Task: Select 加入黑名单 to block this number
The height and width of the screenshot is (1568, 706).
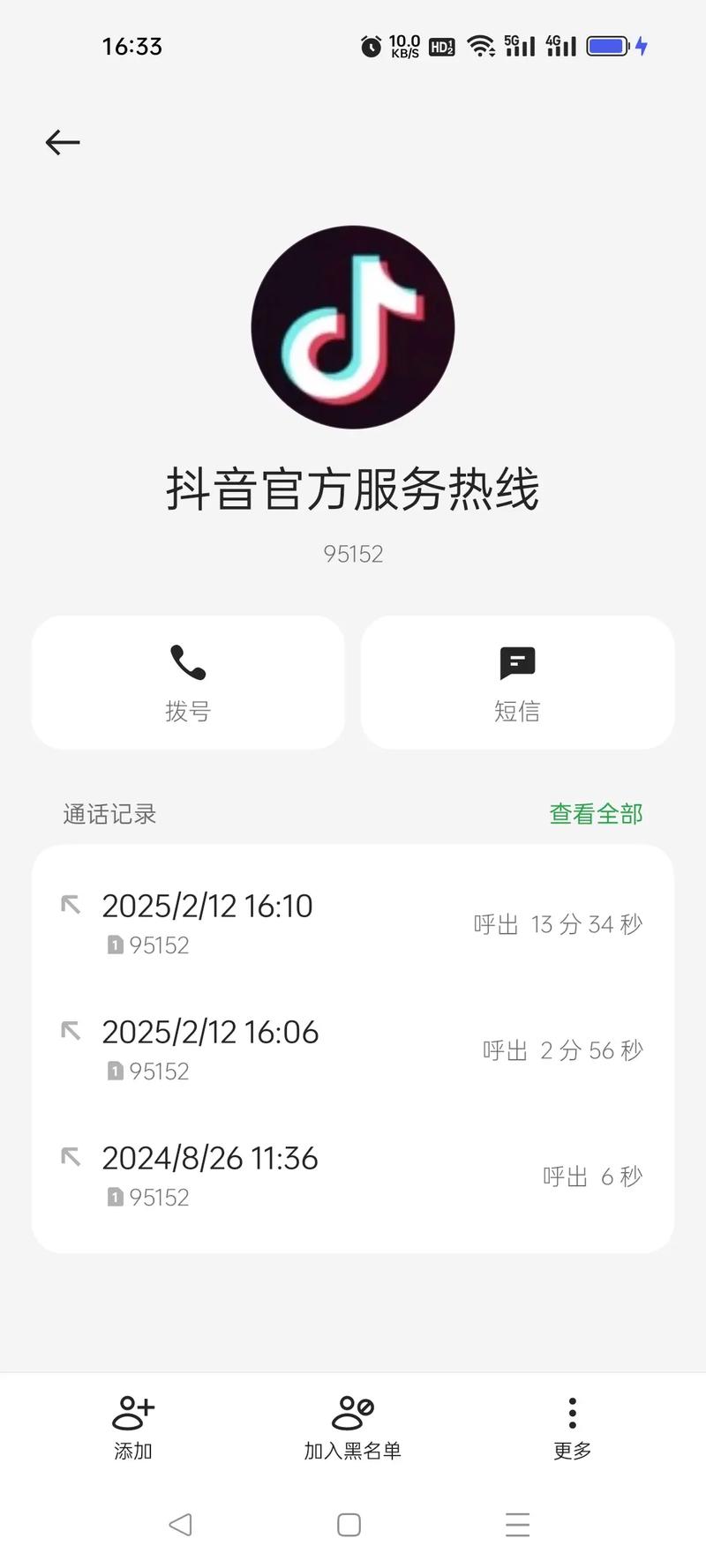Action: [x=353, y=1427]
